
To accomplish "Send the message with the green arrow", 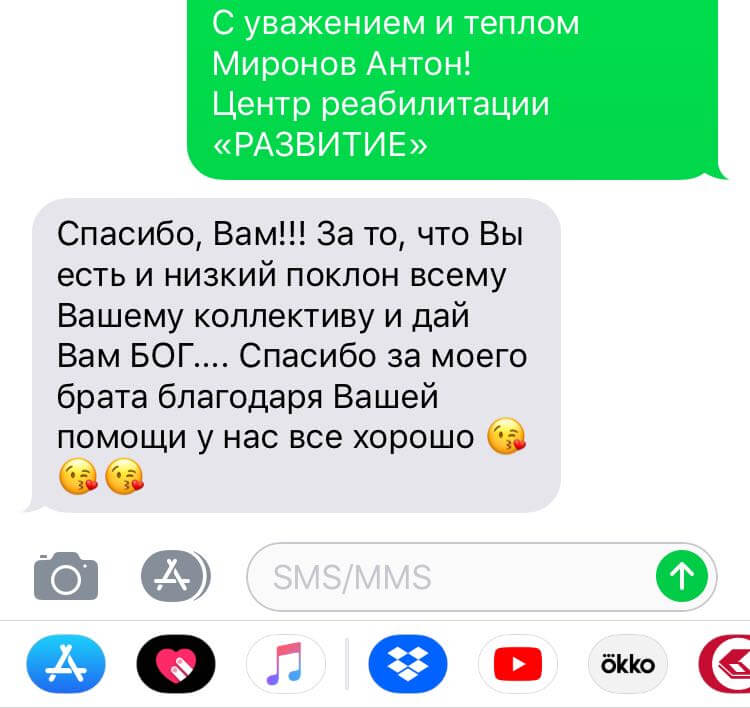I will click(x=682, y=576).
